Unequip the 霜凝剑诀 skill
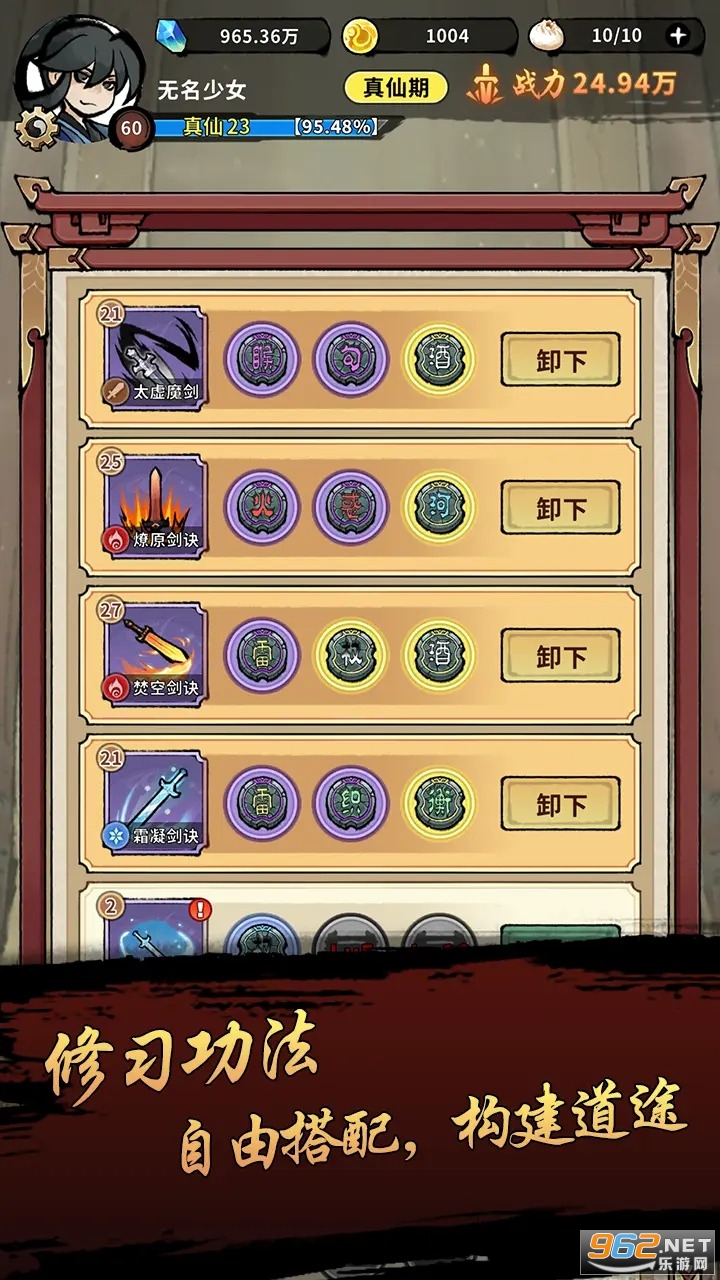Screen dimensions: 720x1280 point(561,804)
